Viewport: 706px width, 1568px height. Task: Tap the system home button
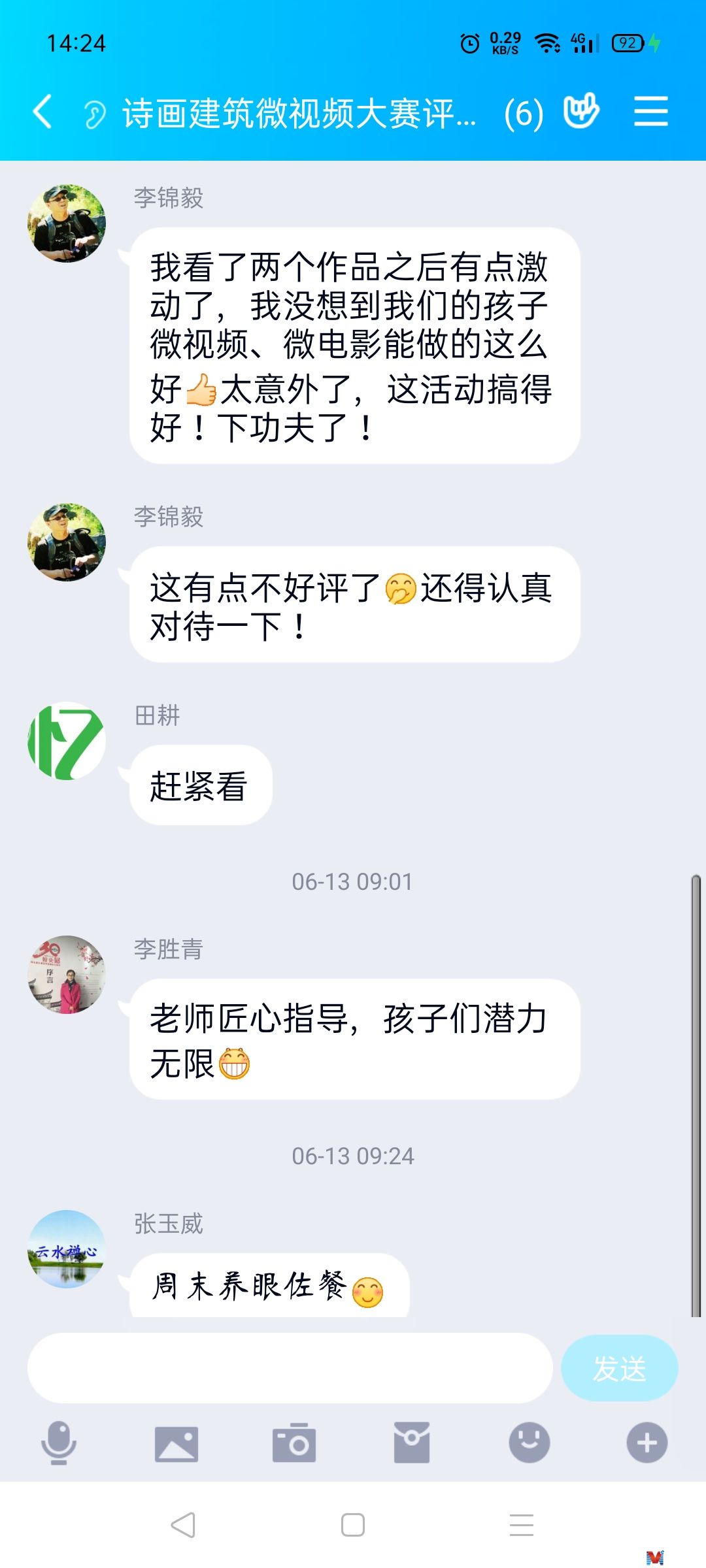tap(353, 1526)
